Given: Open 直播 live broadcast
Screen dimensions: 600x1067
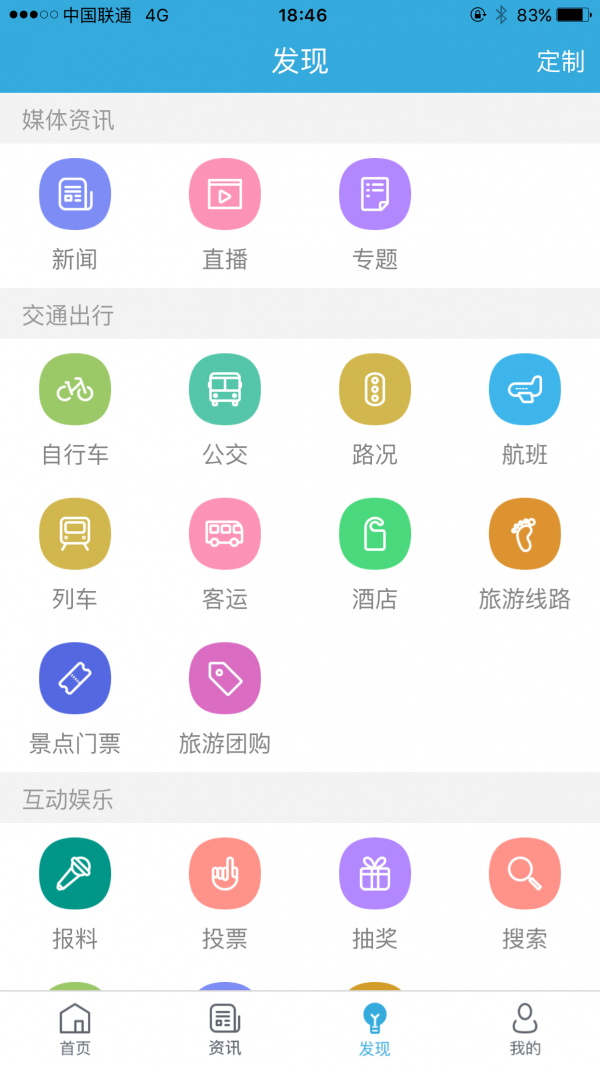Looking at the screenshot, I should pyautogui.click(x=225, y=194).
